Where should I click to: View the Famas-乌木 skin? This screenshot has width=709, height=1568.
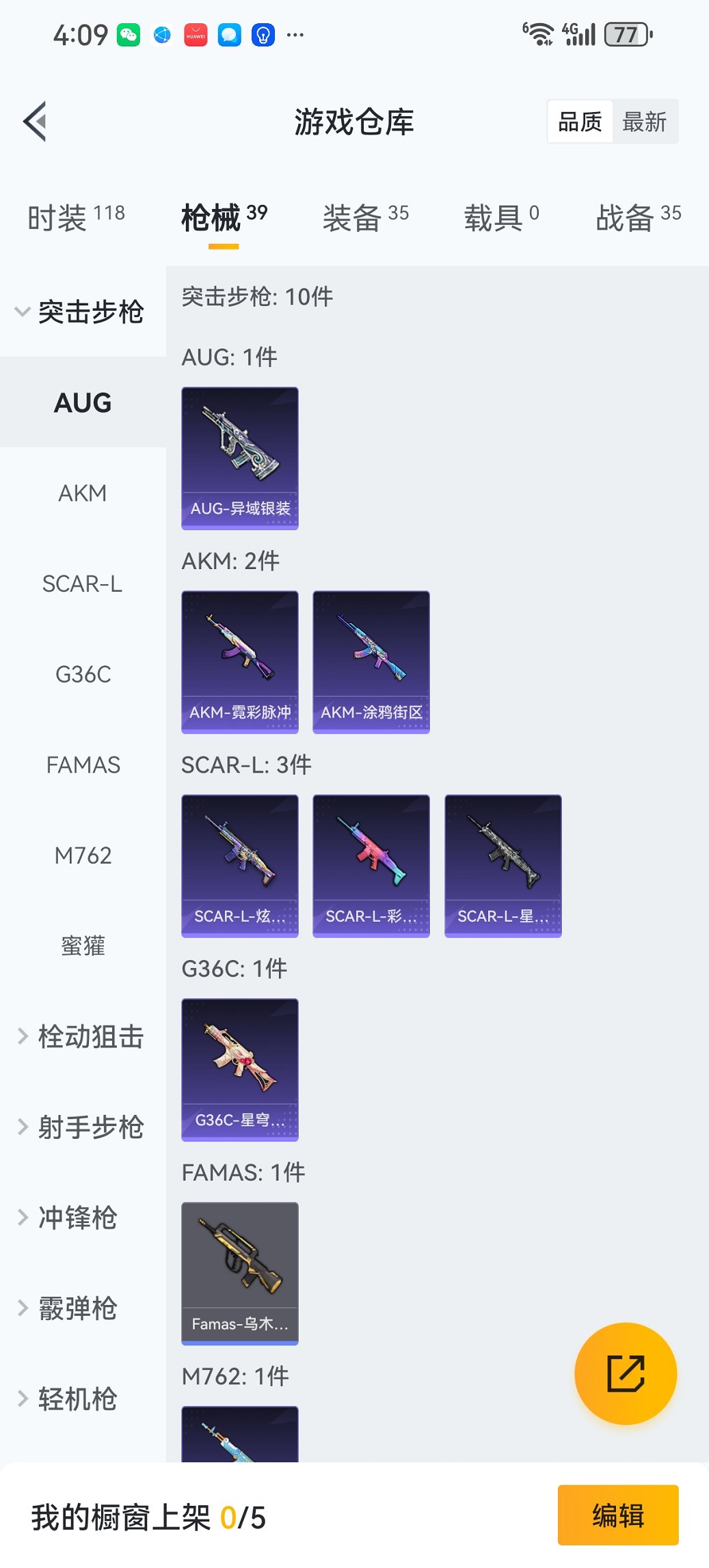coord(239,1272)
